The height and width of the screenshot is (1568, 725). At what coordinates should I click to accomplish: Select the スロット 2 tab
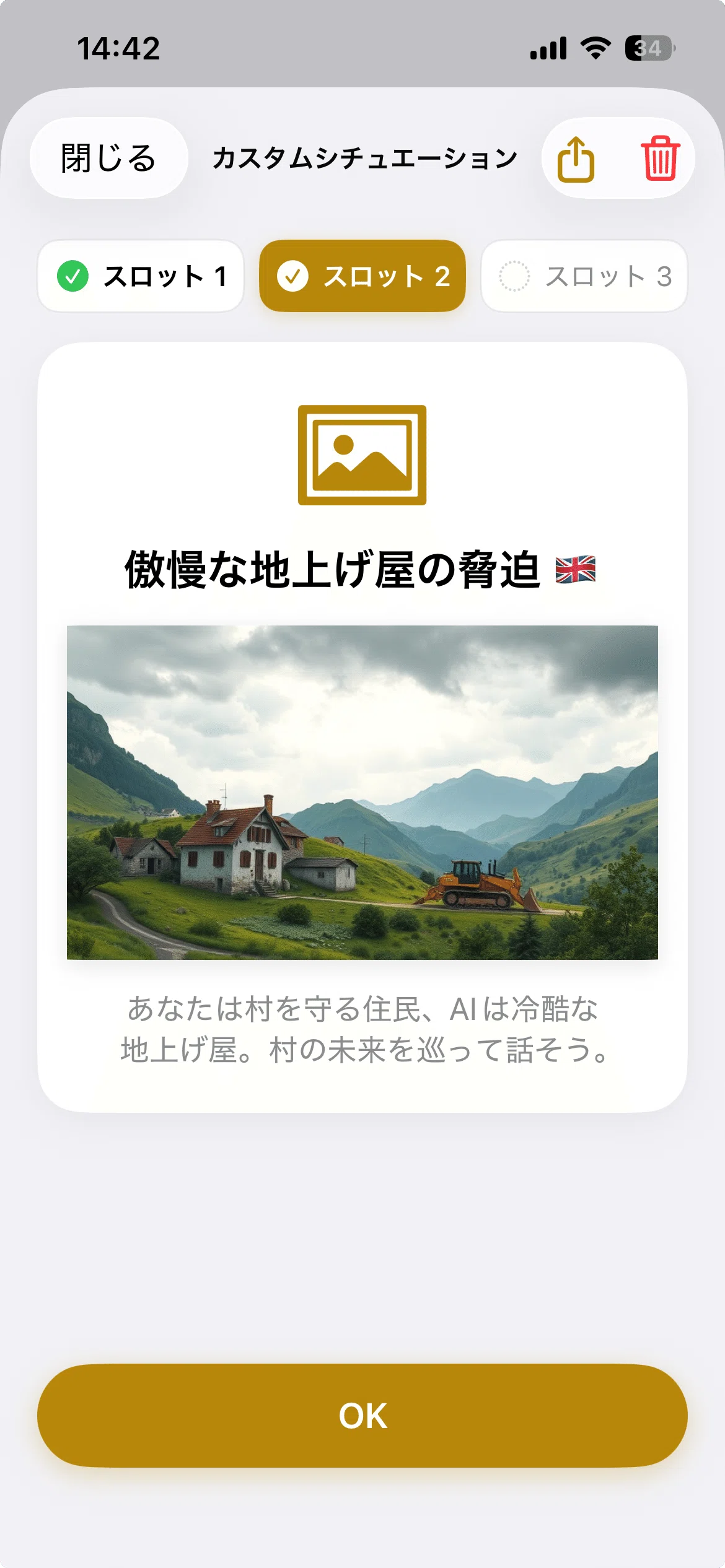point(362,276)
